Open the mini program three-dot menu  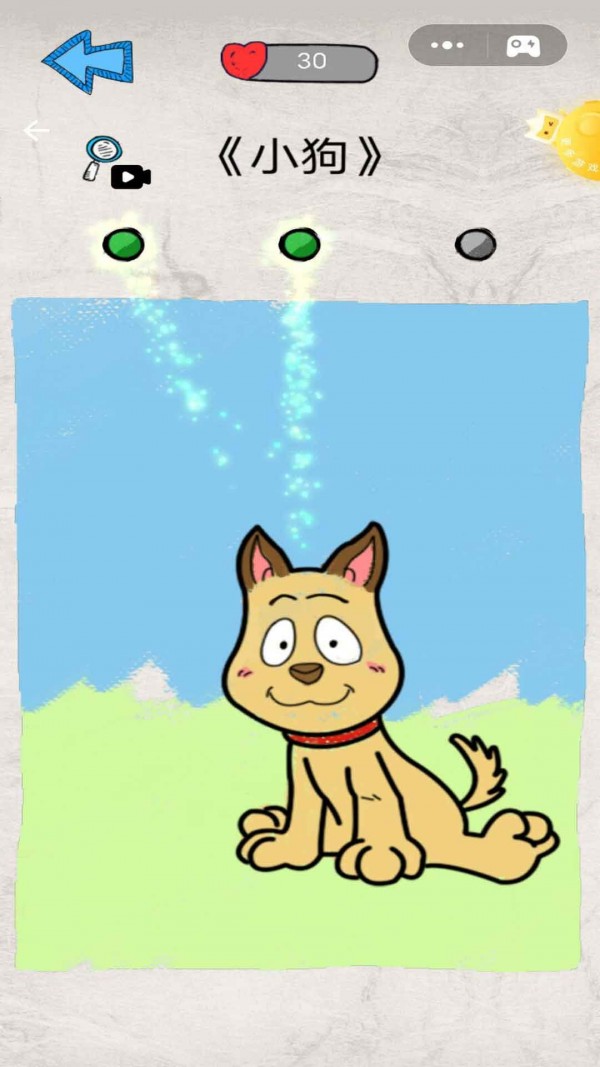(x=447, y=45)
